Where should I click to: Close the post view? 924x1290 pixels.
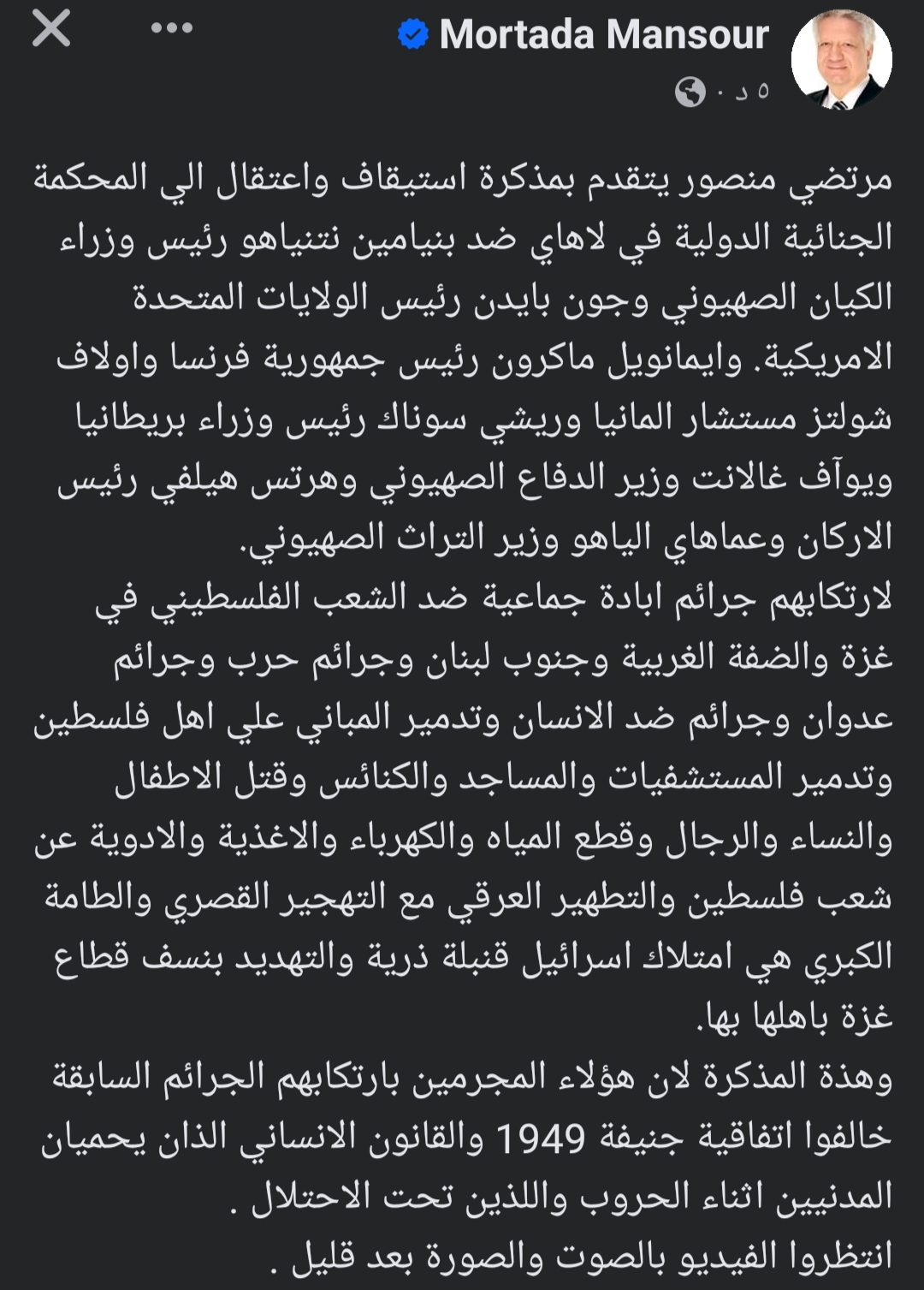click(x=50, y=29)
